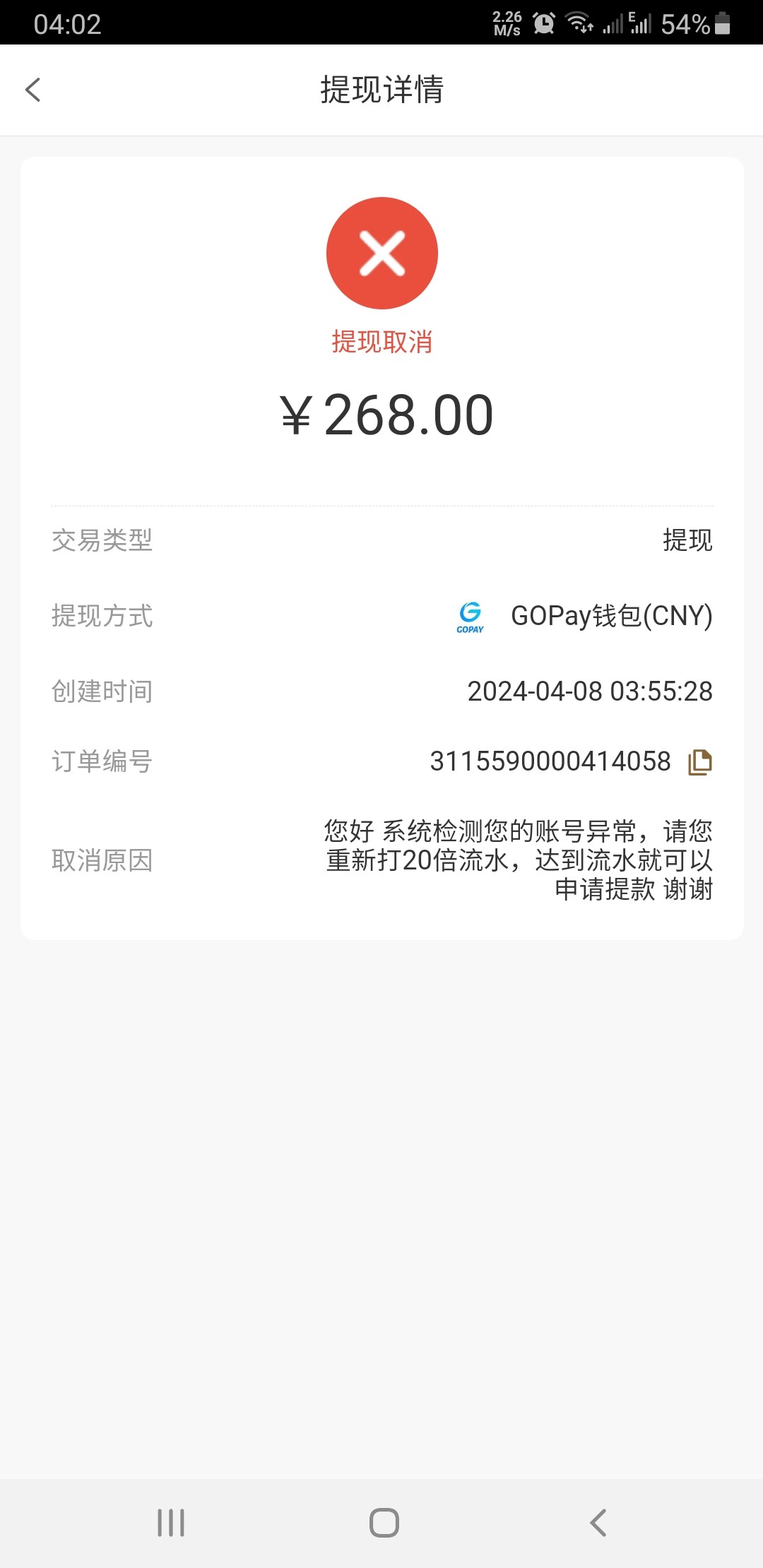Tap the 取消原因 row label
Image resolution: width=763 pixels, height=1568 pixels.
pos(102,860)
